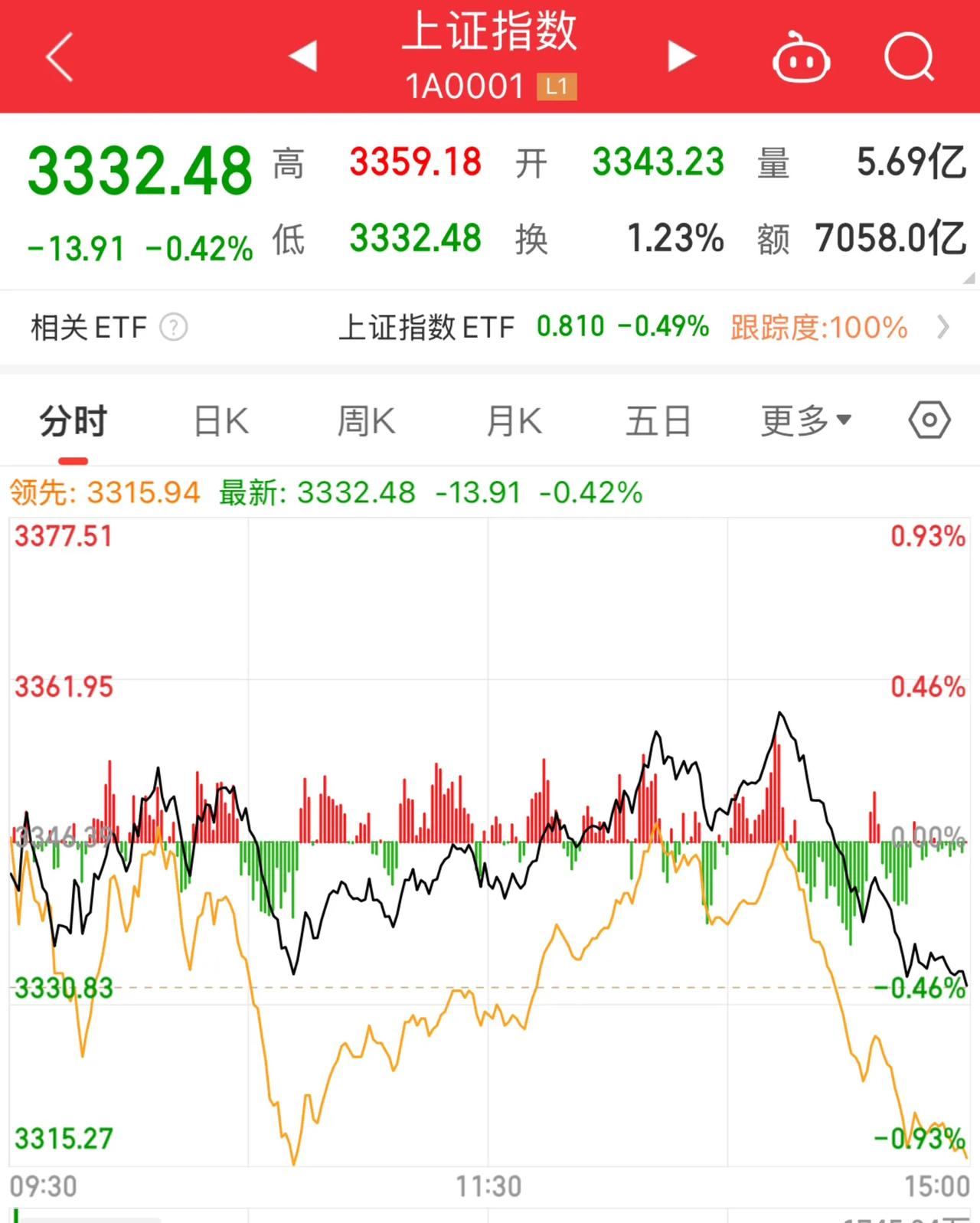Viewport: 980px width, 1223px height.
Task: Open the chart settings gear icon
Action: [929, 420]
